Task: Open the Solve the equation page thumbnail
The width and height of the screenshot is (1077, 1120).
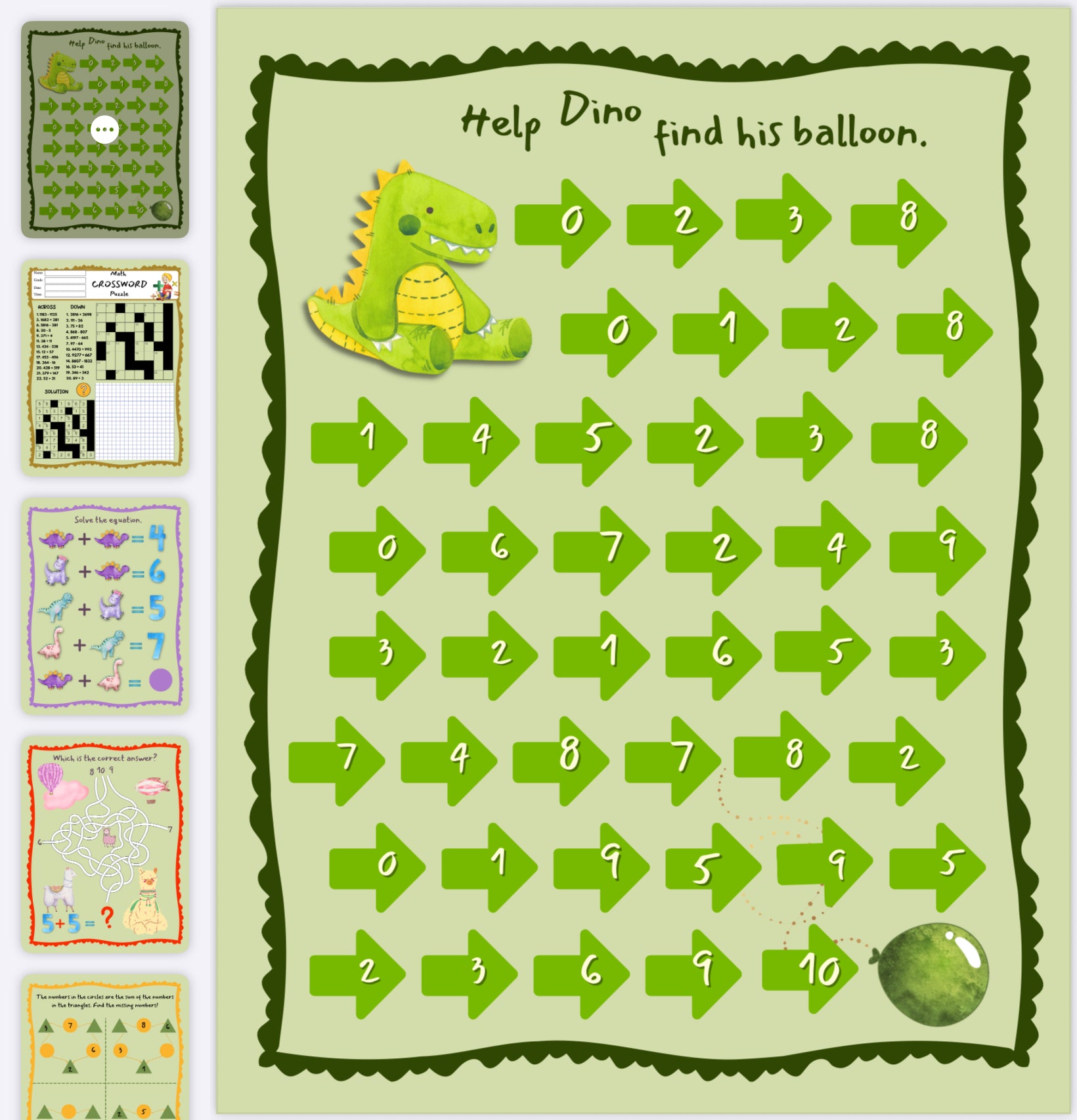Action: point(105,605)
